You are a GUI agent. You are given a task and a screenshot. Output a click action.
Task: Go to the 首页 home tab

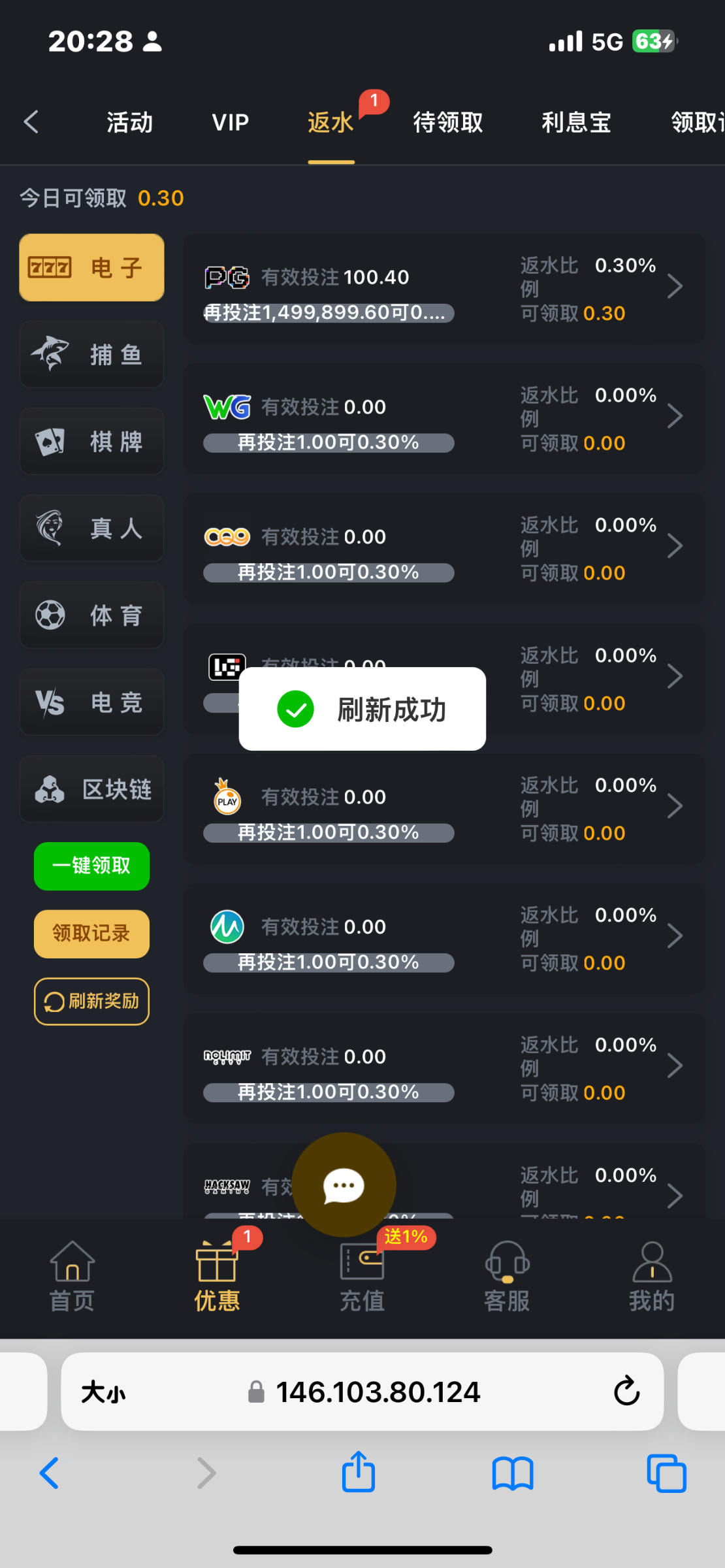pos(72,1277)
